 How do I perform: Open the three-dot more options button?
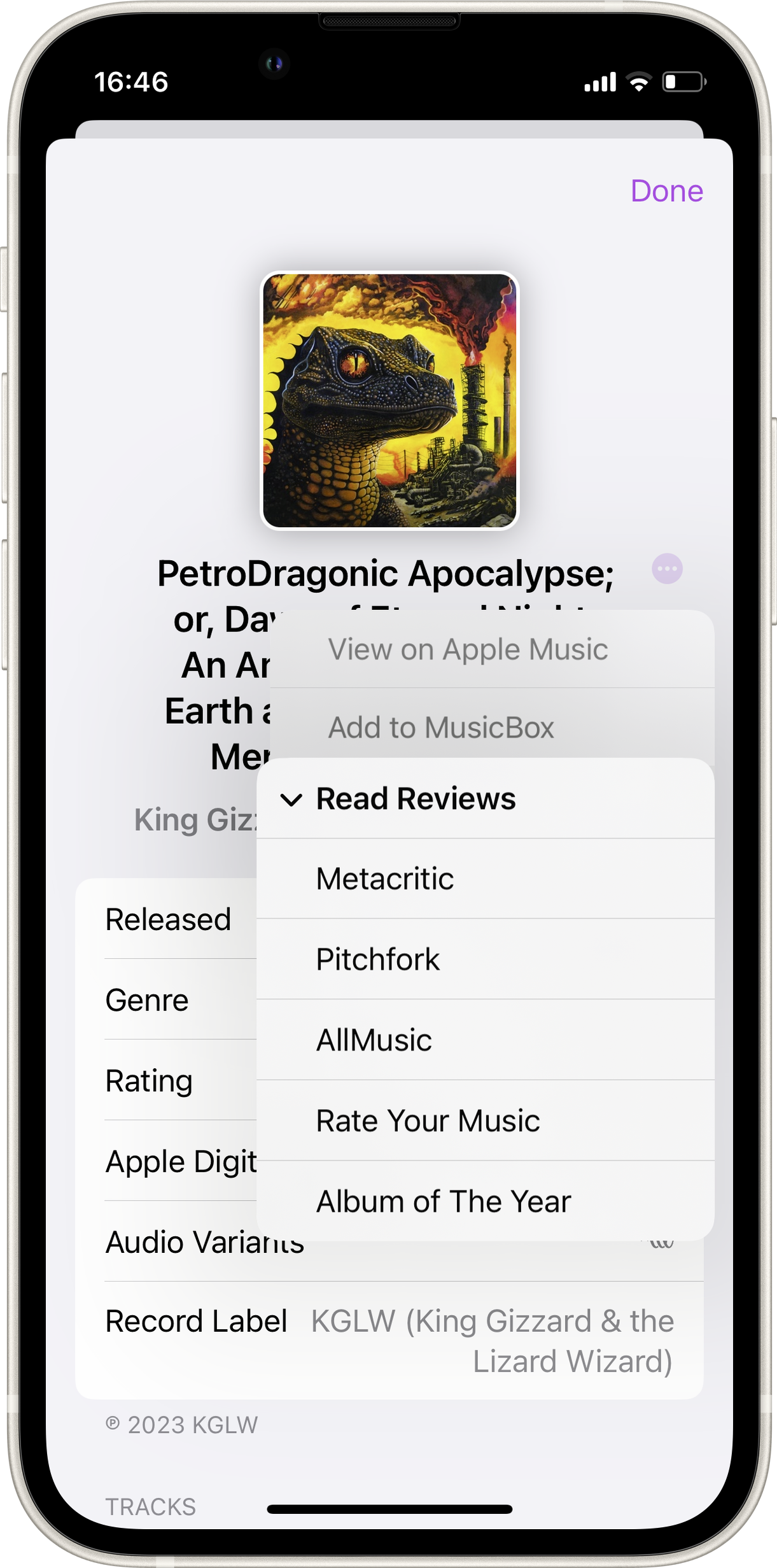coord(667,569)
